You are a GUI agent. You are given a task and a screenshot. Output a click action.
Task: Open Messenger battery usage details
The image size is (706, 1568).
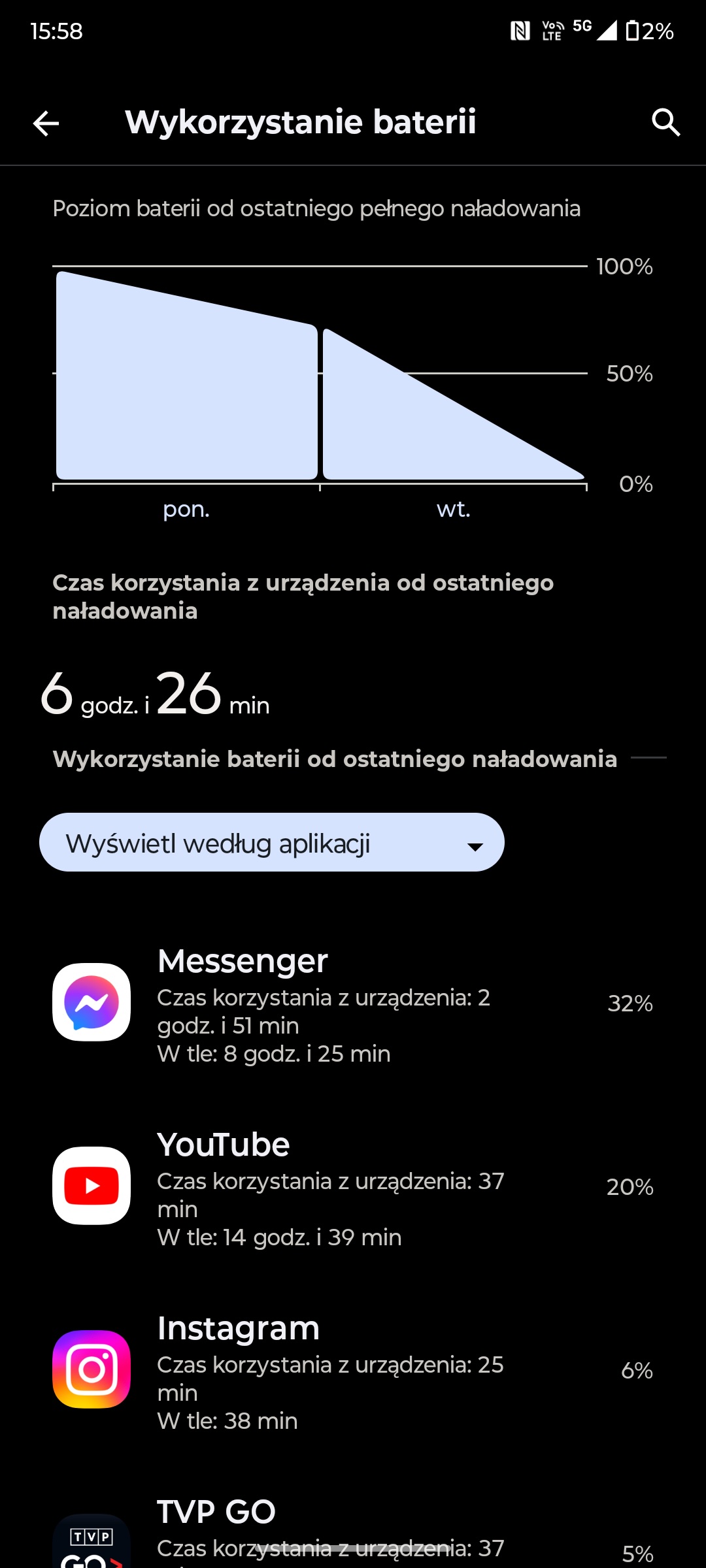click(353, 1002)
